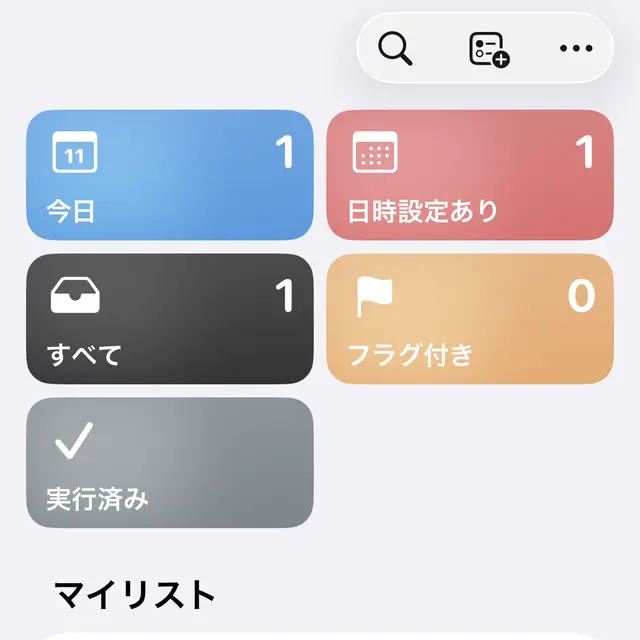Image resolution: width=640 pixels, height=640 pixels.
Task: Open the three-dot more options menu
Action: [x=576, y=48]
